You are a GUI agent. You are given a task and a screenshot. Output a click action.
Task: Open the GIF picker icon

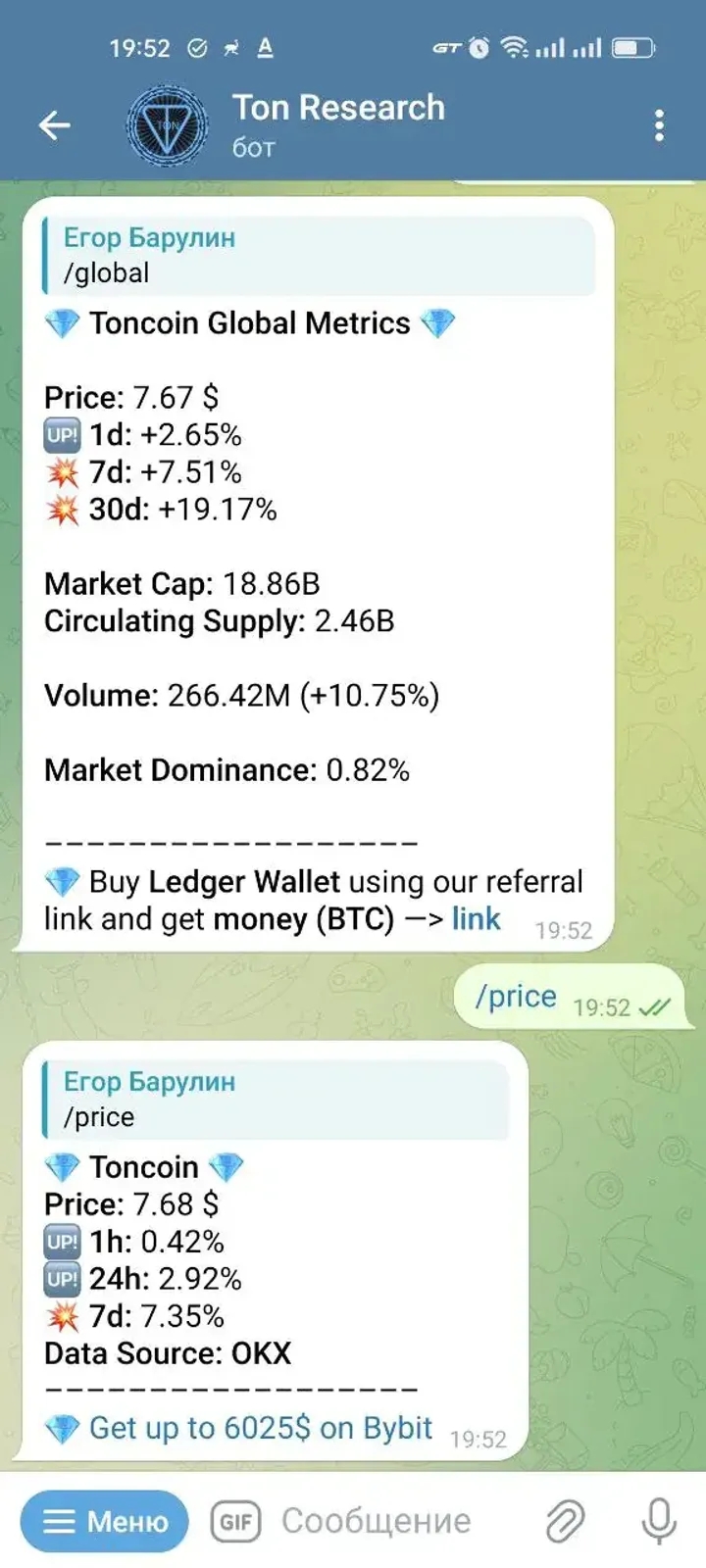(234, 1521)
